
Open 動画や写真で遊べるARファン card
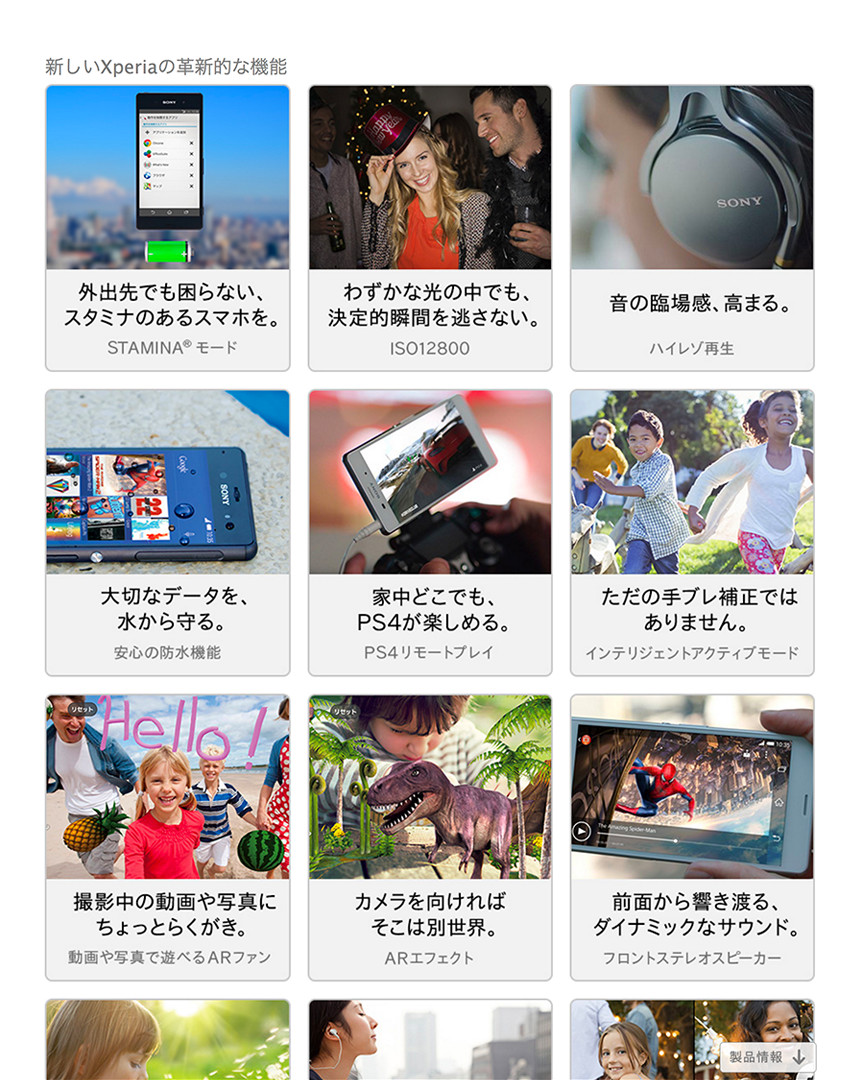point(167,837)
